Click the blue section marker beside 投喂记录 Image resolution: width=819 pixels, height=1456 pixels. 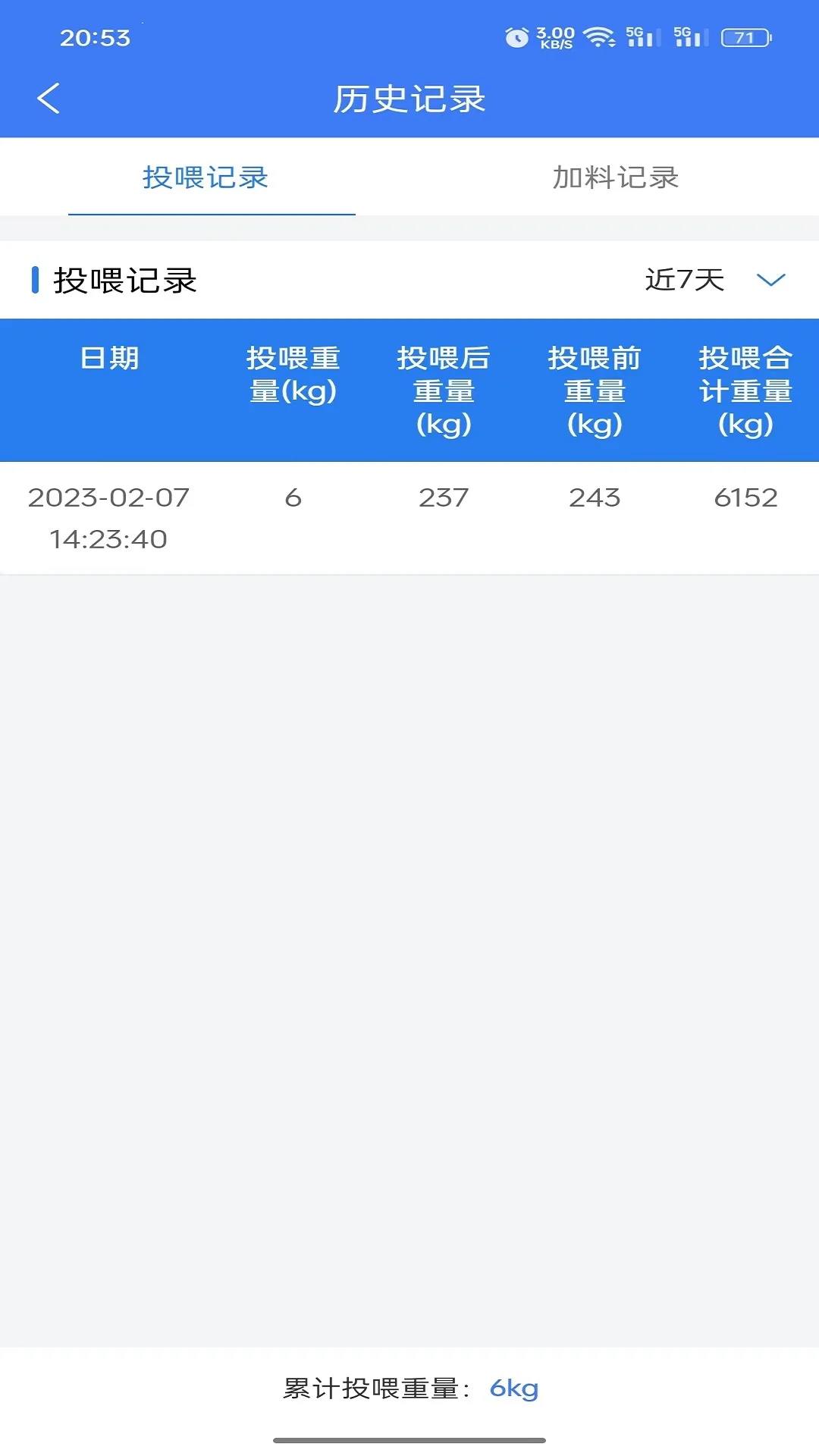(36, 281)
